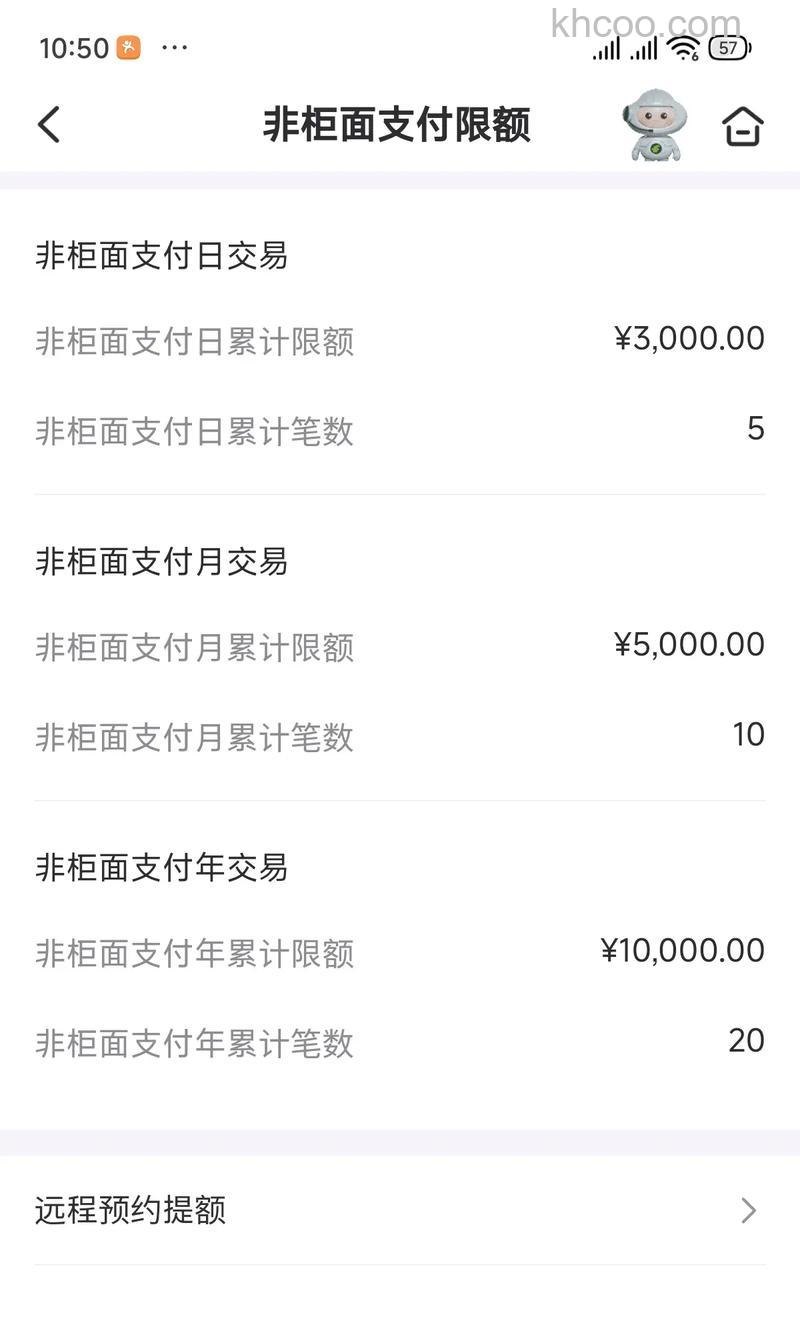Tap the back arrow to return
Viewport: 800px width, 1335px height.
coord(48,123)
